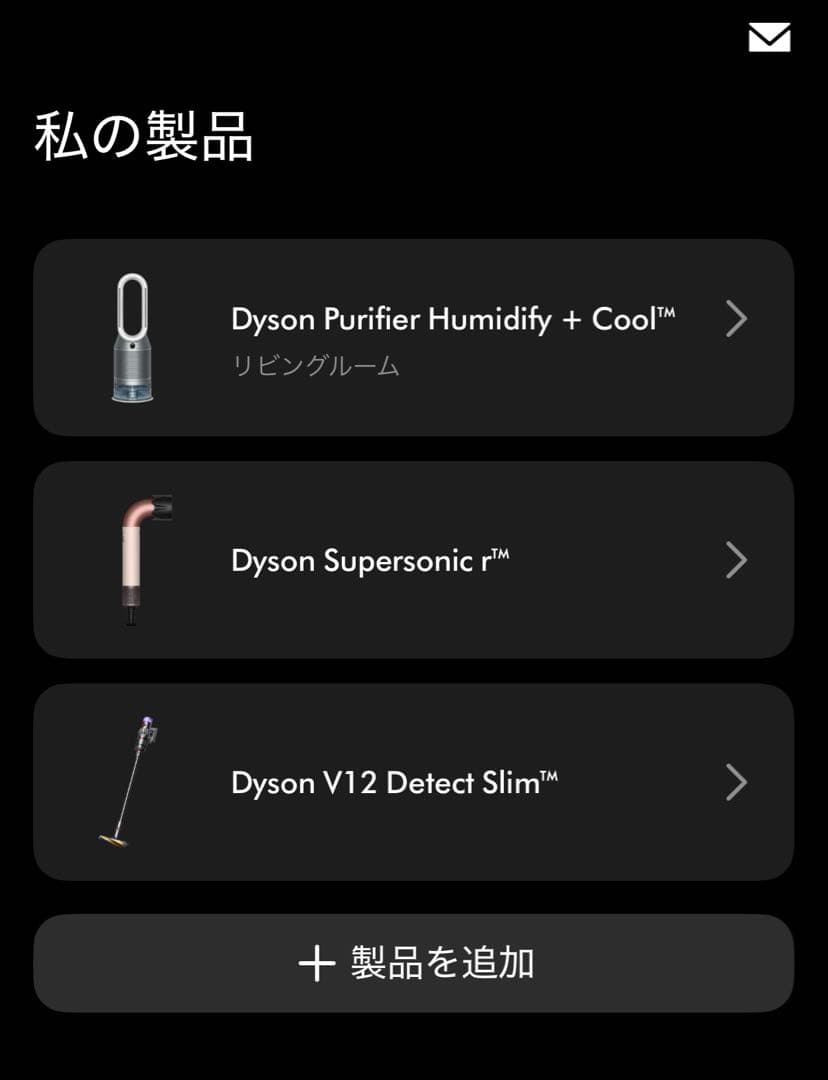Open the Dyson Supersonic r details

point(370,561)
